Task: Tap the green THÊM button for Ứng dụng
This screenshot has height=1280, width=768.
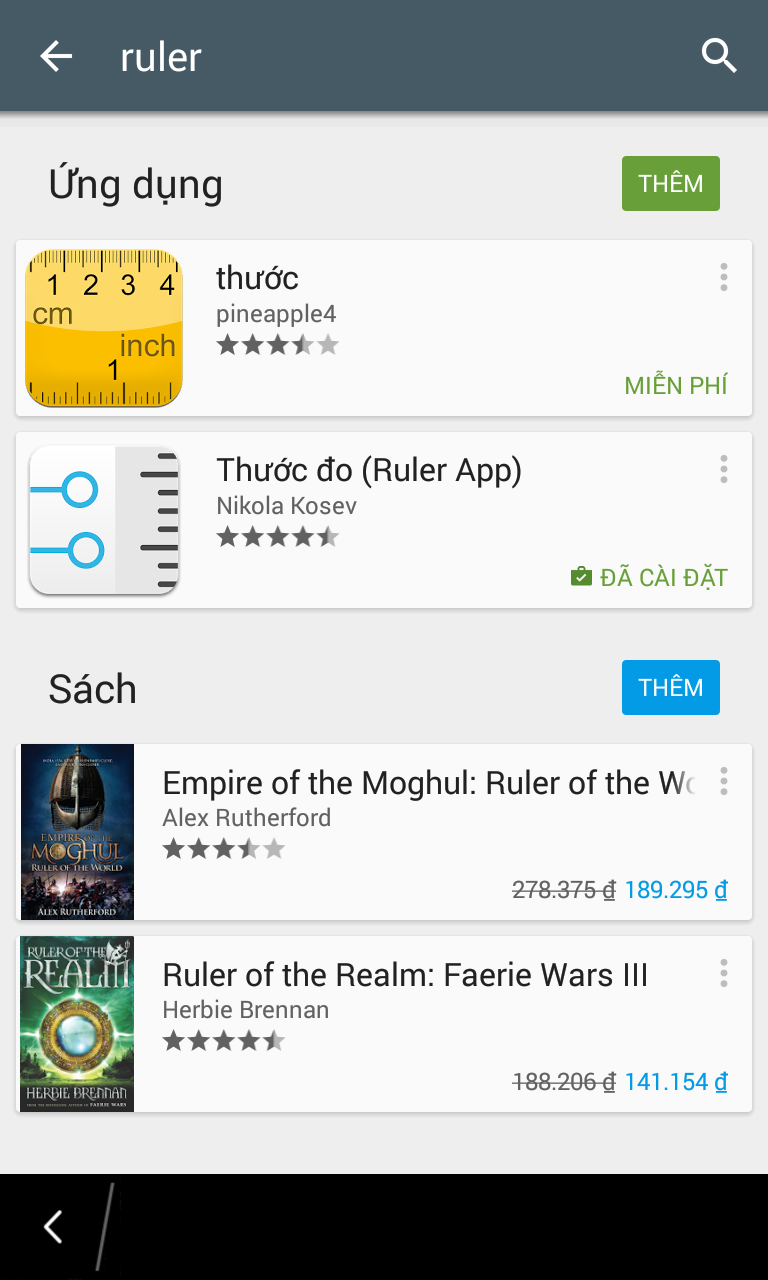Action: 670,184
